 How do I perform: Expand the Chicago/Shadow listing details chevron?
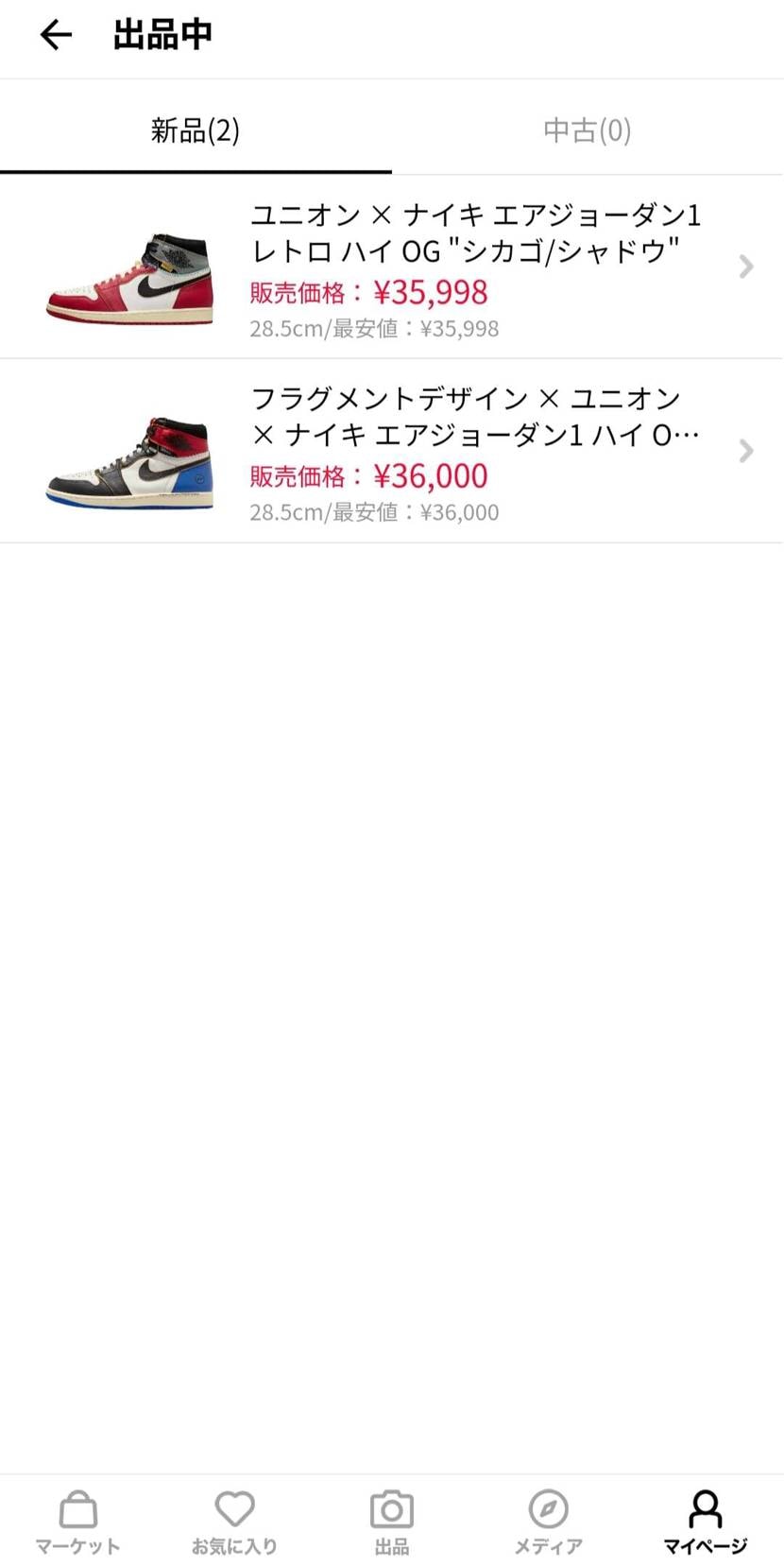746,267
